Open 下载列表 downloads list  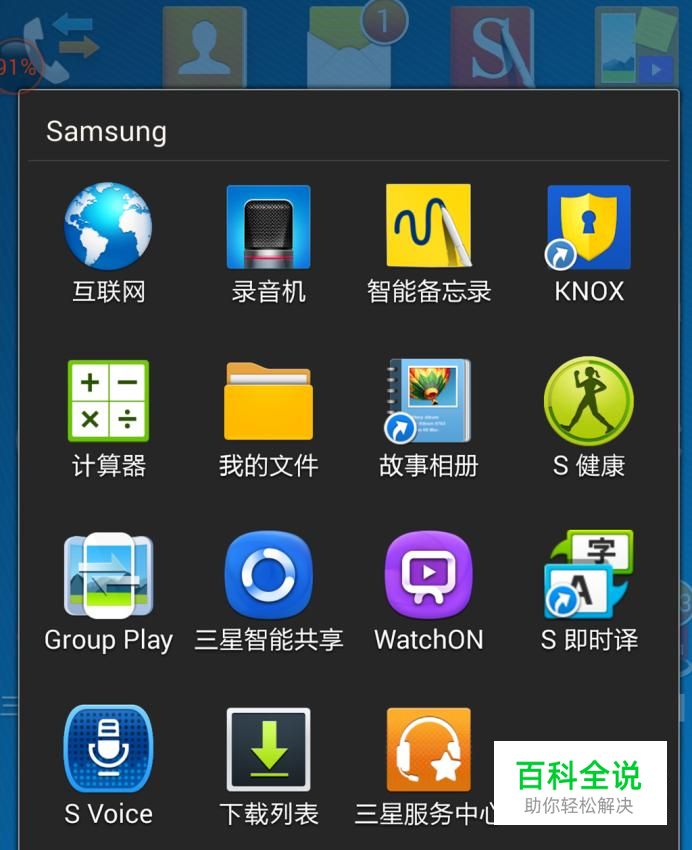[268, 749]
